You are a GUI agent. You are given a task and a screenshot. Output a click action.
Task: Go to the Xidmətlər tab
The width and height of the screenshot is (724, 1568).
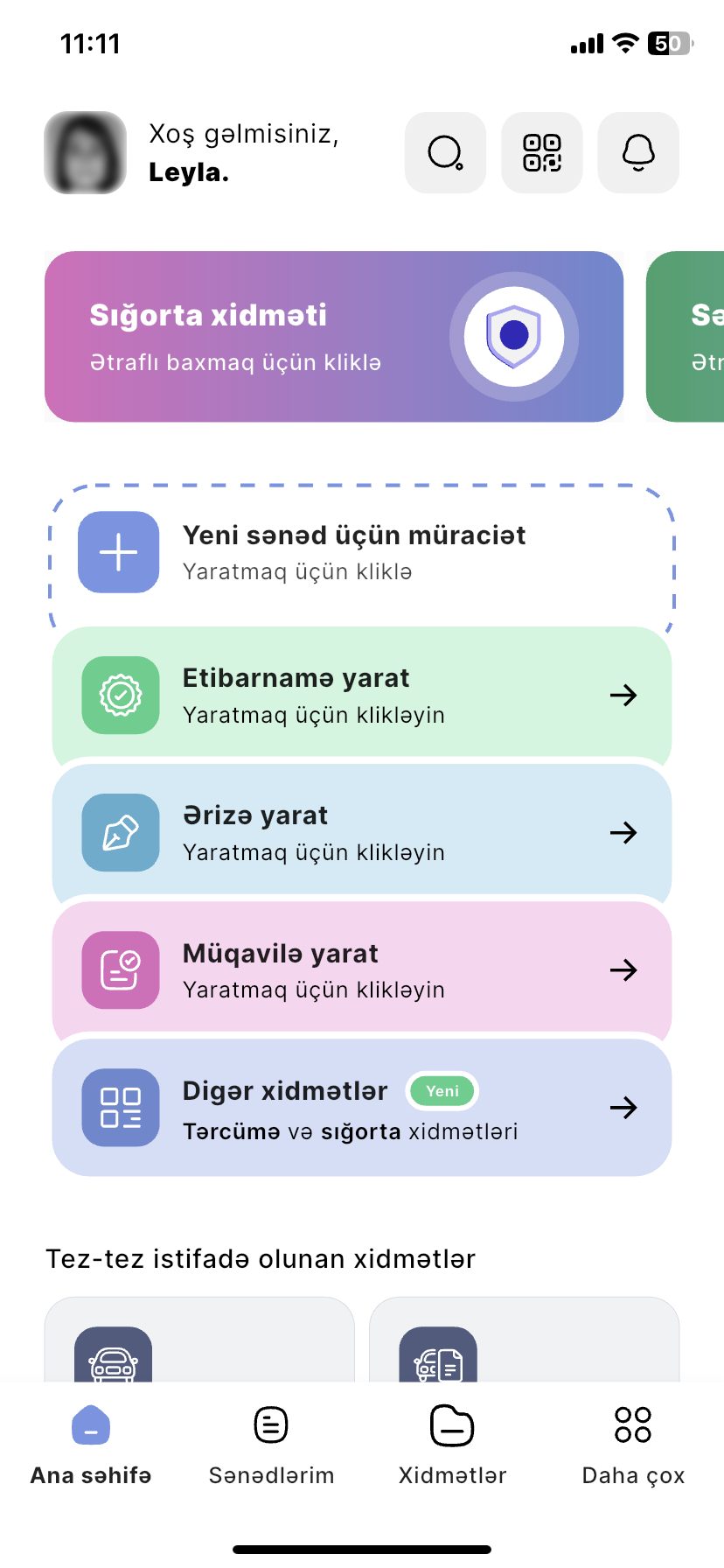[452, 1444]
